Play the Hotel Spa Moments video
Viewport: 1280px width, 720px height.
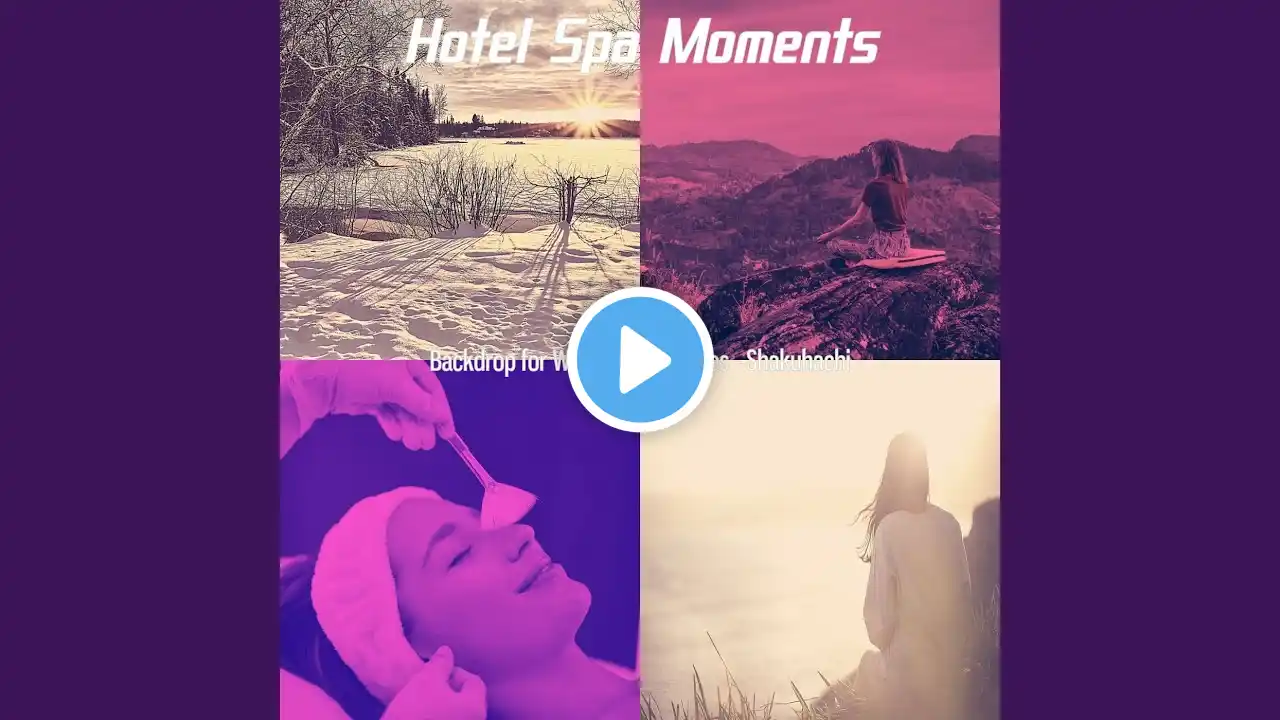click(x=640, y=360)
